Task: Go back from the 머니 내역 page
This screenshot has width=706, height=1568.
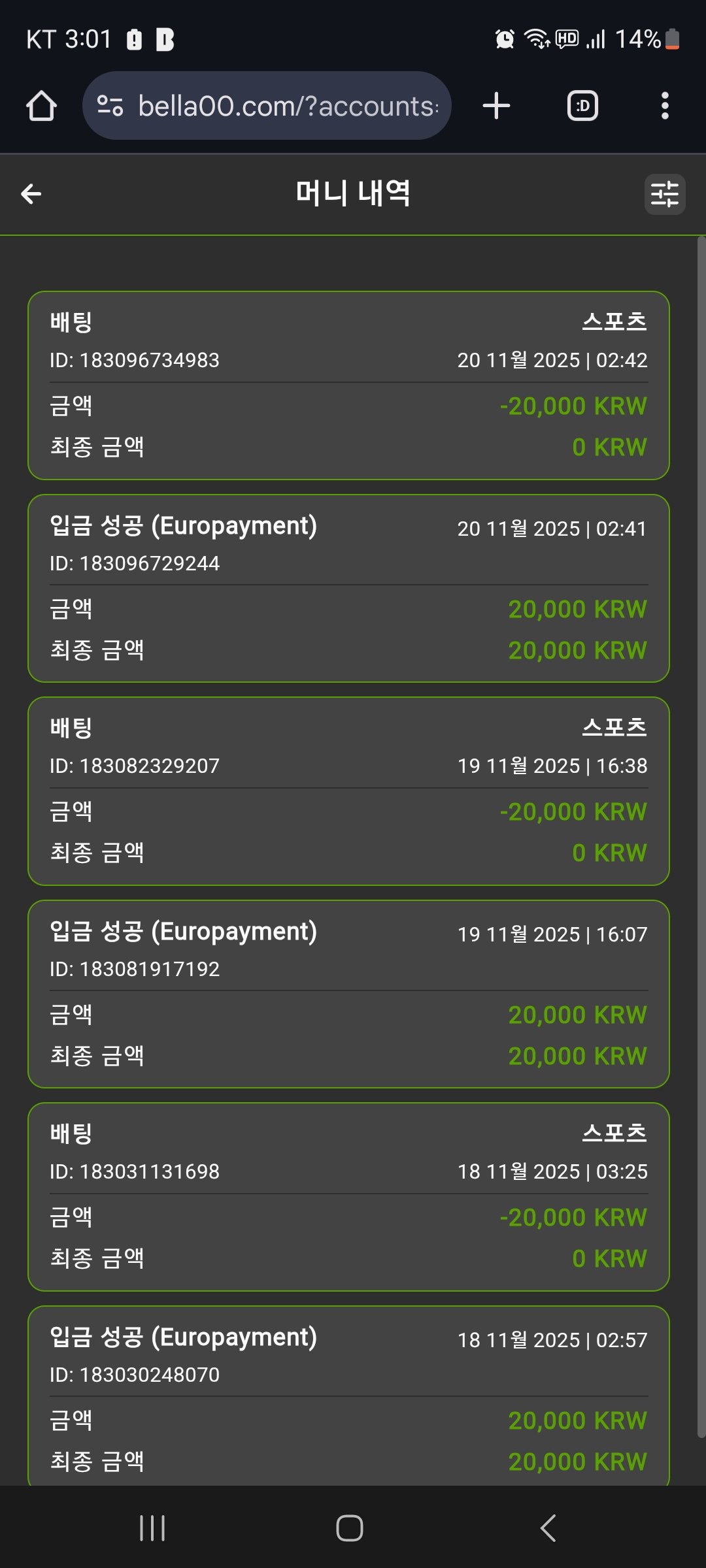Action: 31,194
